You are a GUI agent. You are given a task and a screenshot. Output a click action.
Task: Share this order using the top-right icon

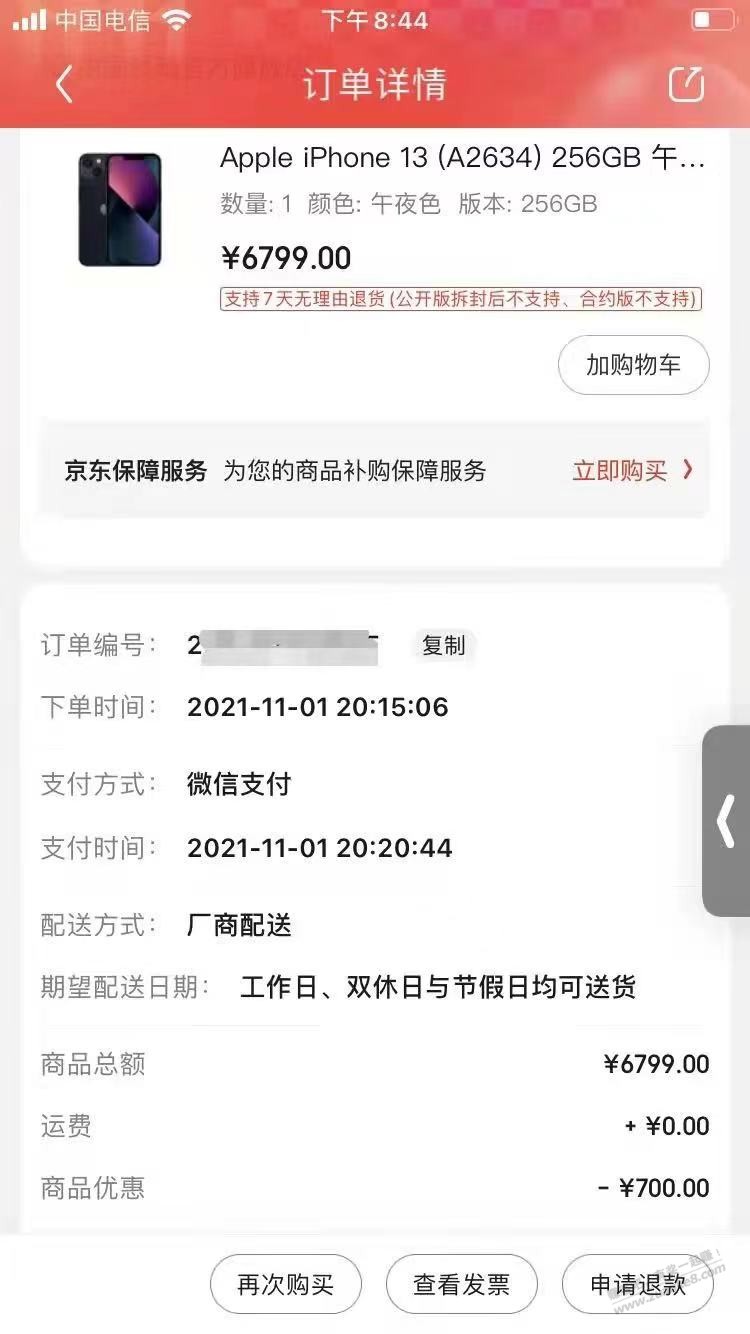point(686,84)
